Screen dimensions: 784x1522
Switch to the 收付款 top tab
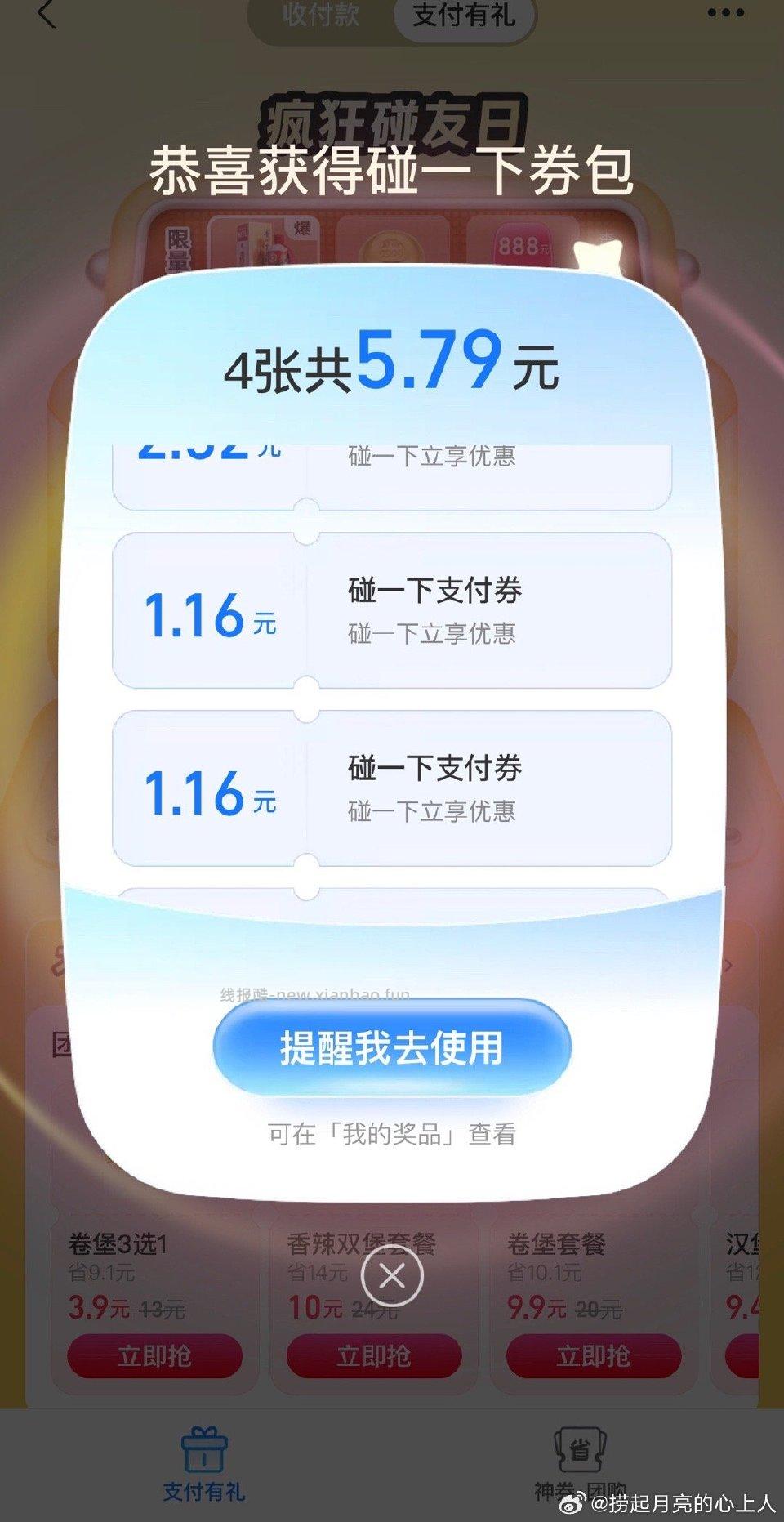321,15
